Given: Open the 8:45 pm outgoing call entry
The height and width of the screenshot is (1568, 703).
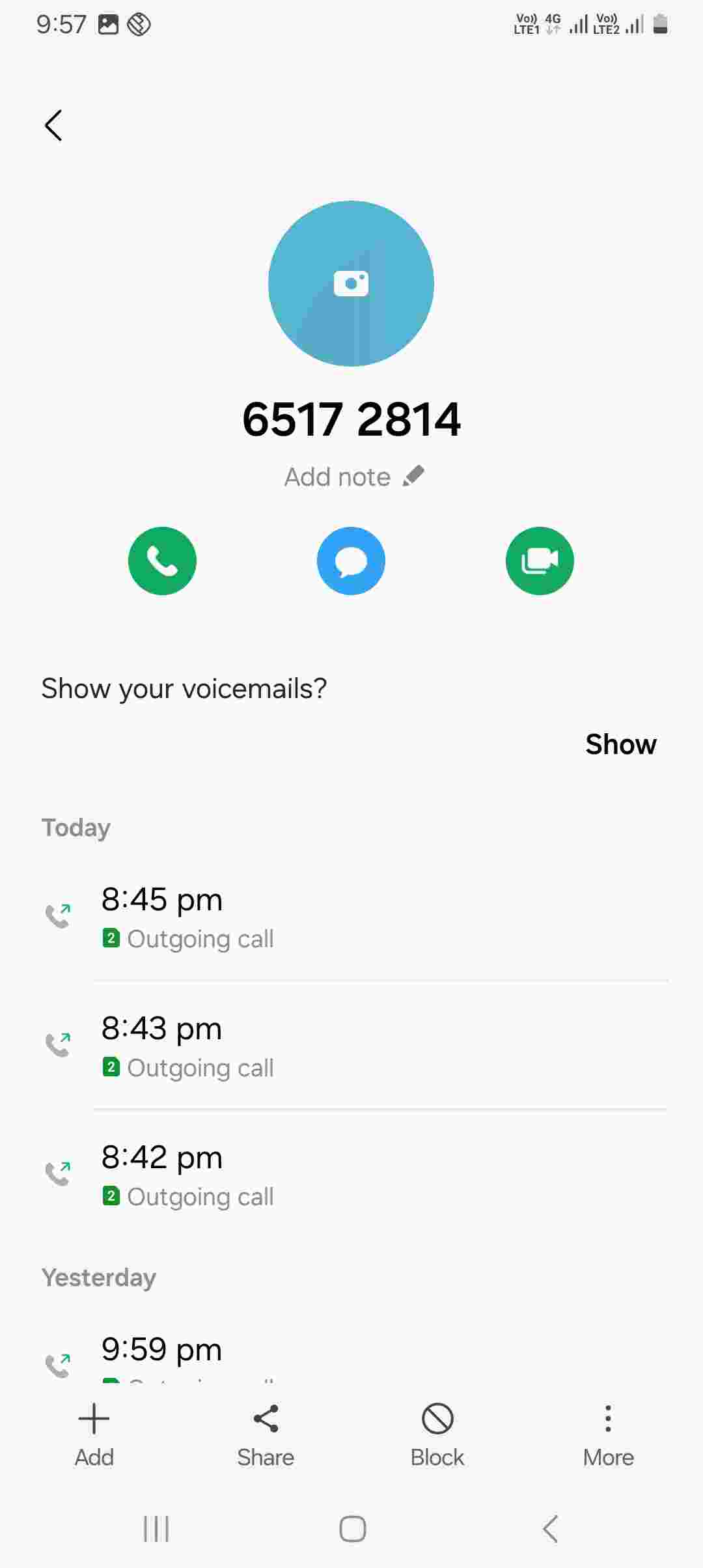Looking at the screenshot, I should 351,917.
